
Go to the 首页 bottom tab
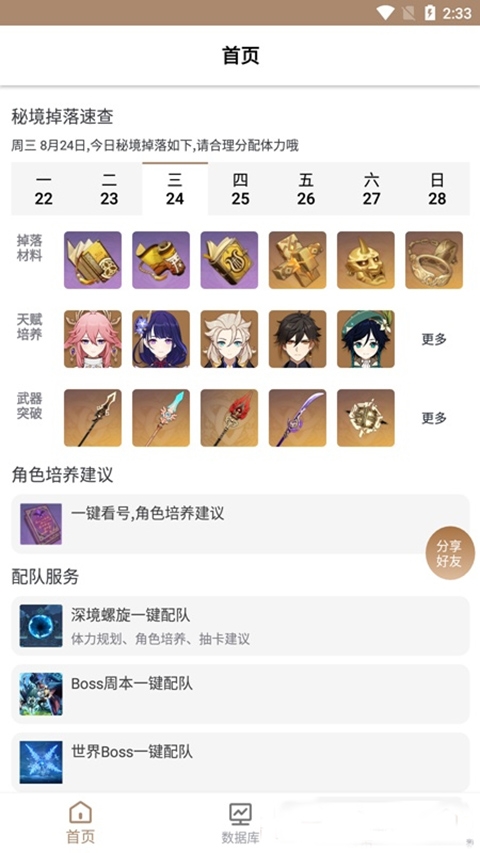click(x=80, y=823)
